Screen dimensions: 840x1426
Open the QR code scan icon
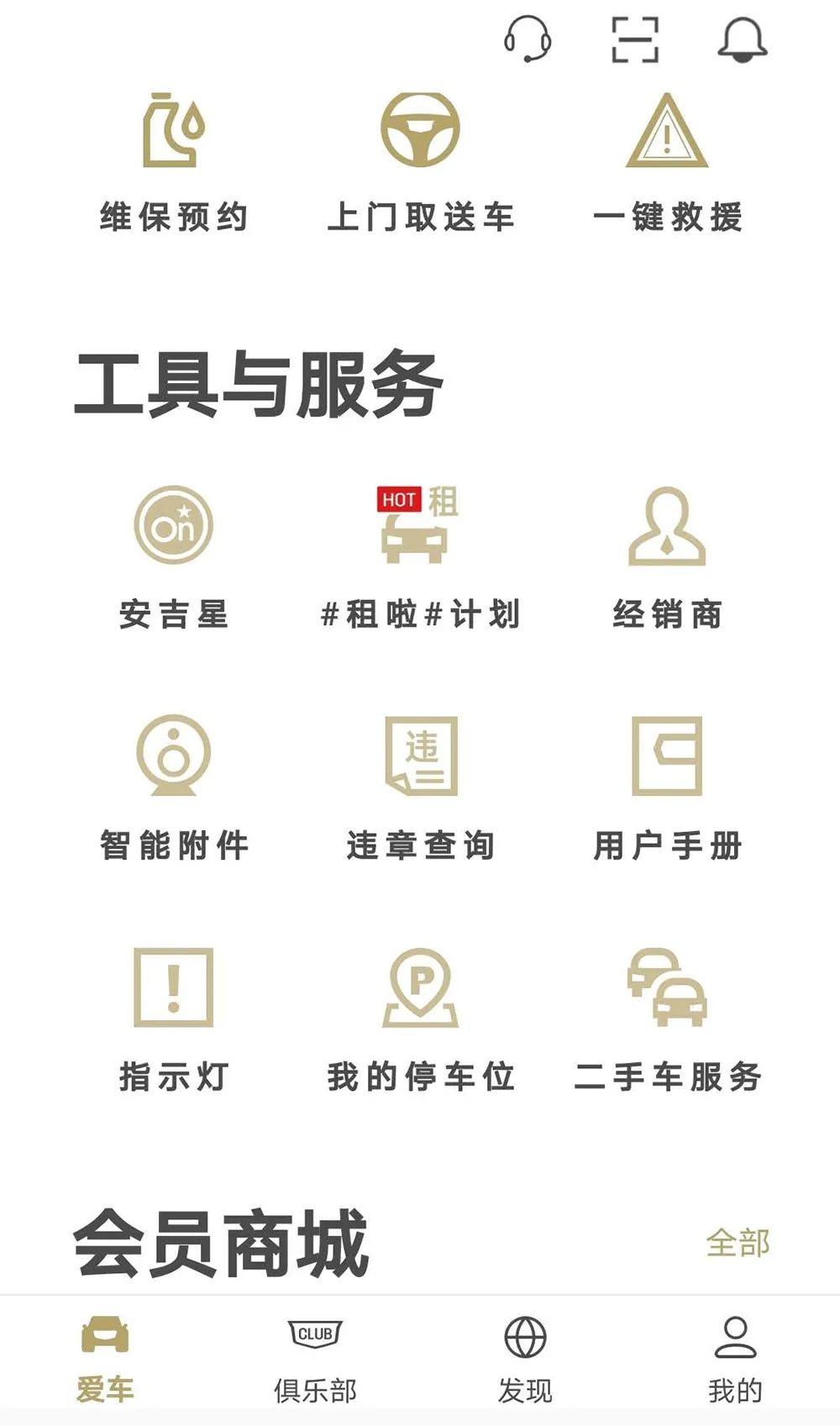coord(637,41)
